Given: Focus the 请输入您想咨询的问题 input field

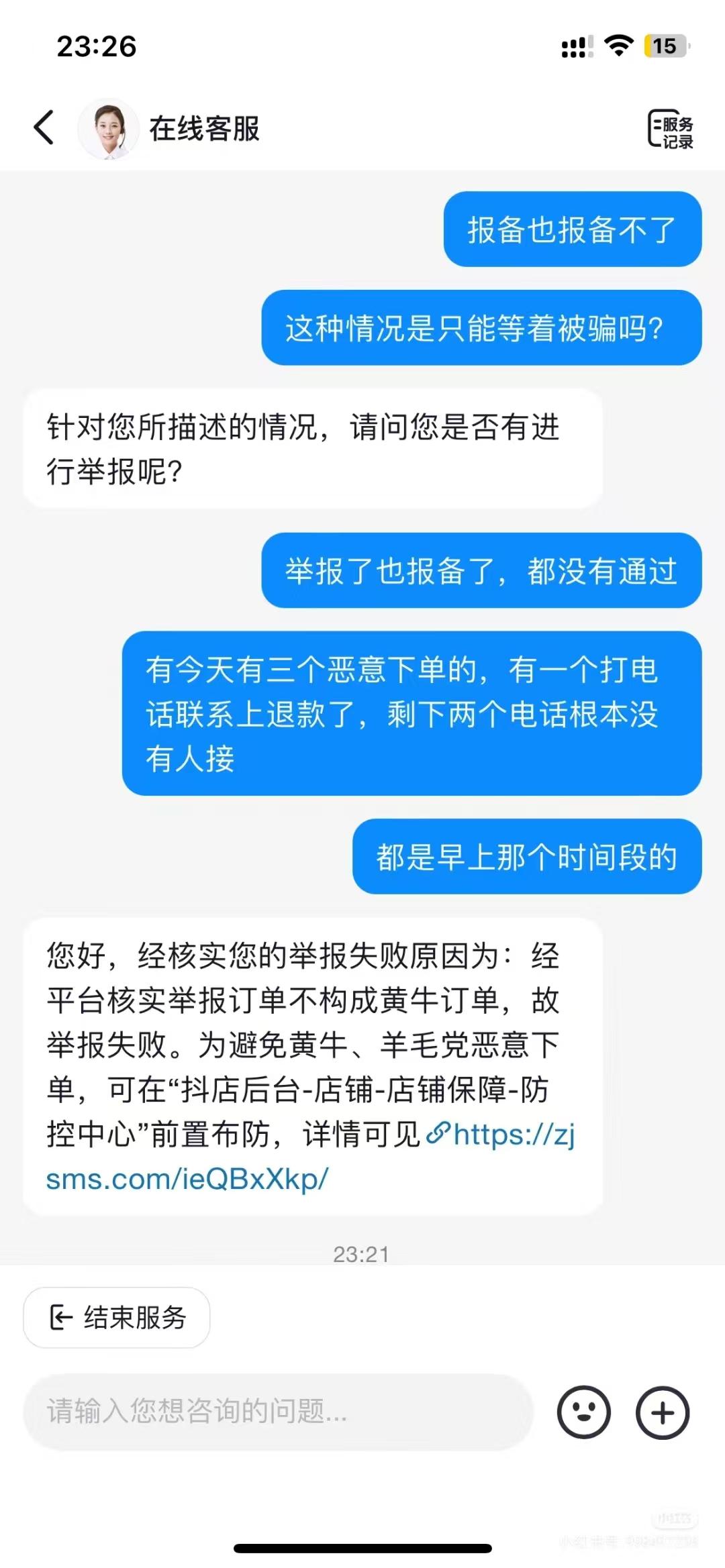Looking at the screenshot, I should point(278,1411).
